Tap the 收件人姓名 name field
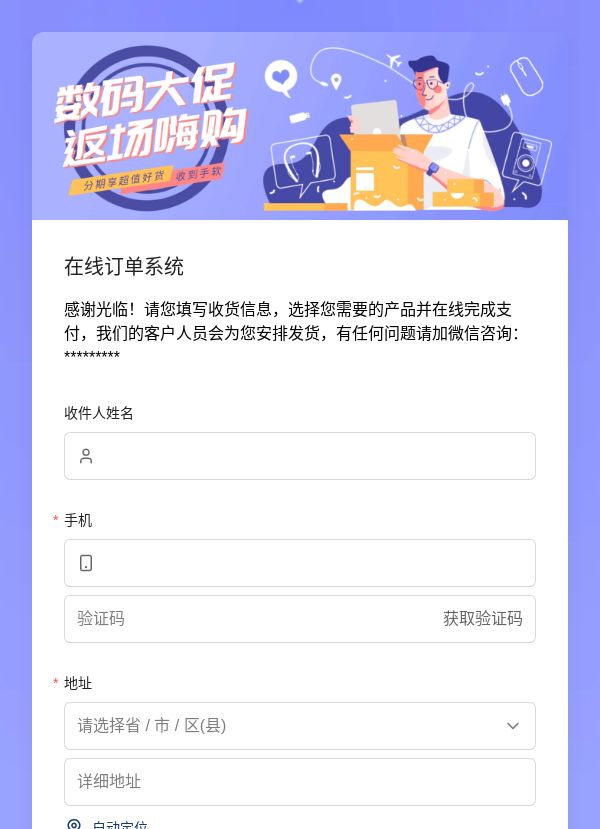 click(x=300, y=456)
